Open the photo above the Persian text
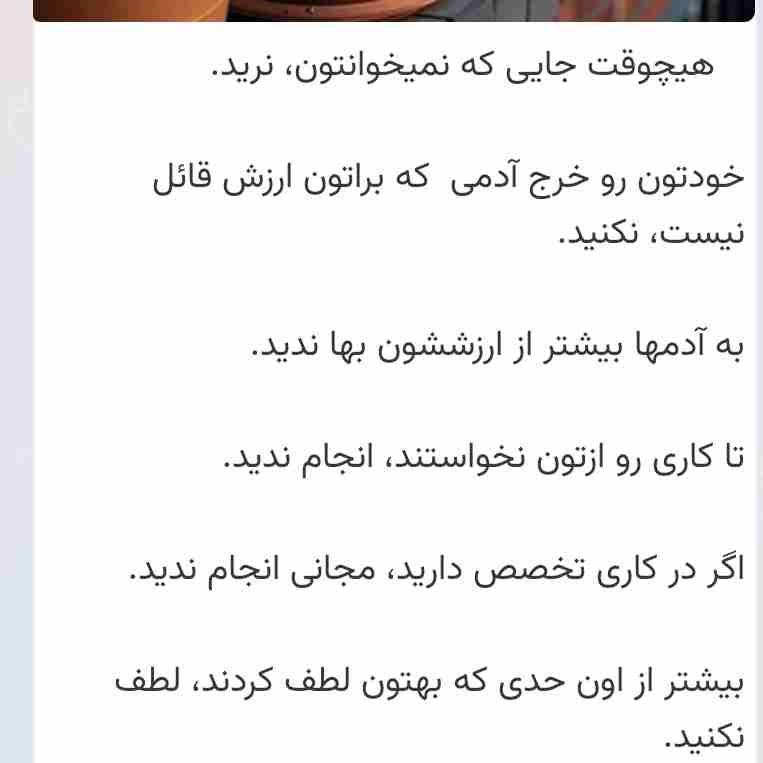 393,10
